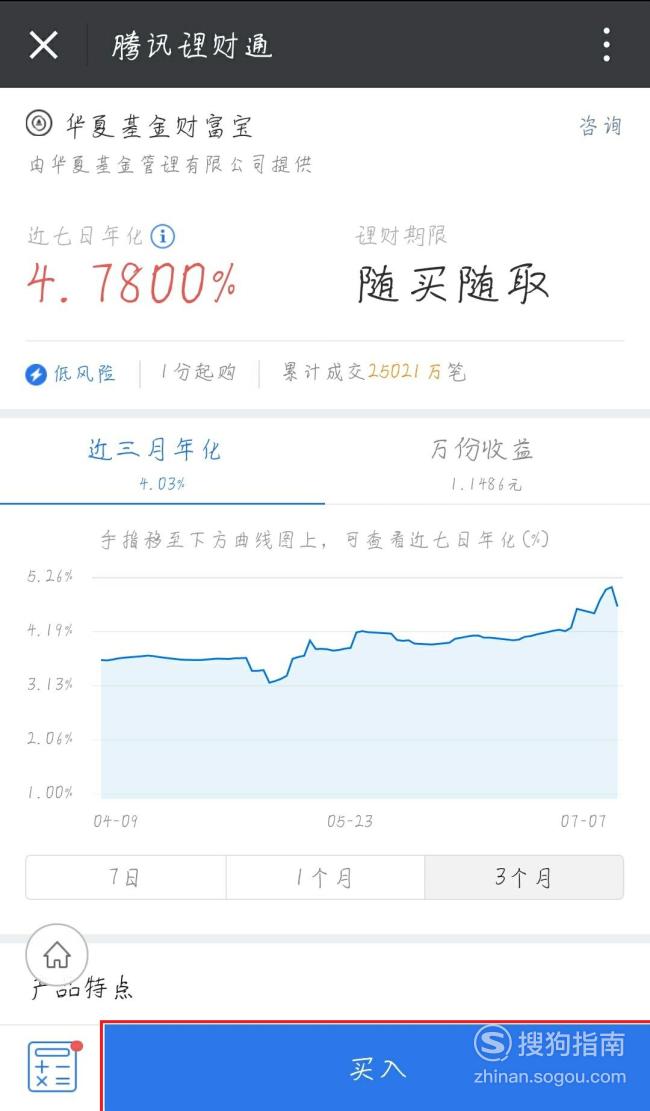Select the 1个月 chart range
This screenshot has width=650, height=1111.
325,877
